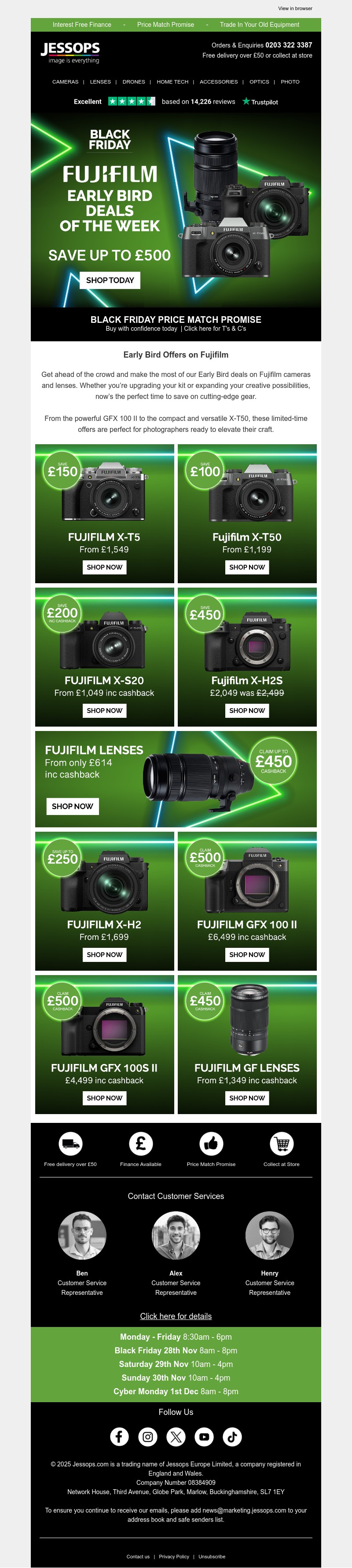Shop now for the FUJIFILM X-S20
This screenshot has height=1568, width=352.
pyautogui.click(x=104, y=710)
